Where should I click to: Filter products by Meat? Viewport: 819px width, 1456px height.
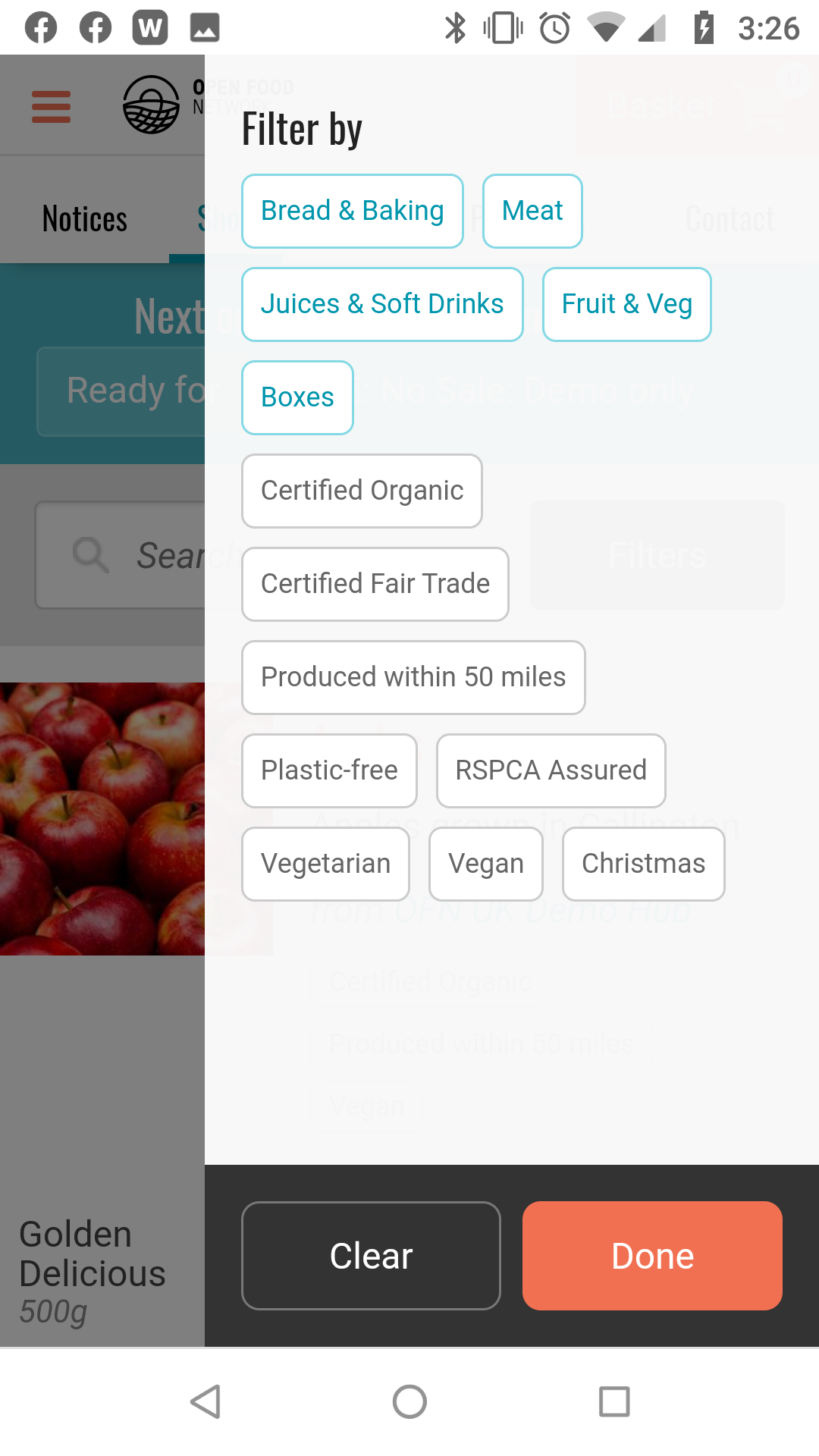point(532,211)
